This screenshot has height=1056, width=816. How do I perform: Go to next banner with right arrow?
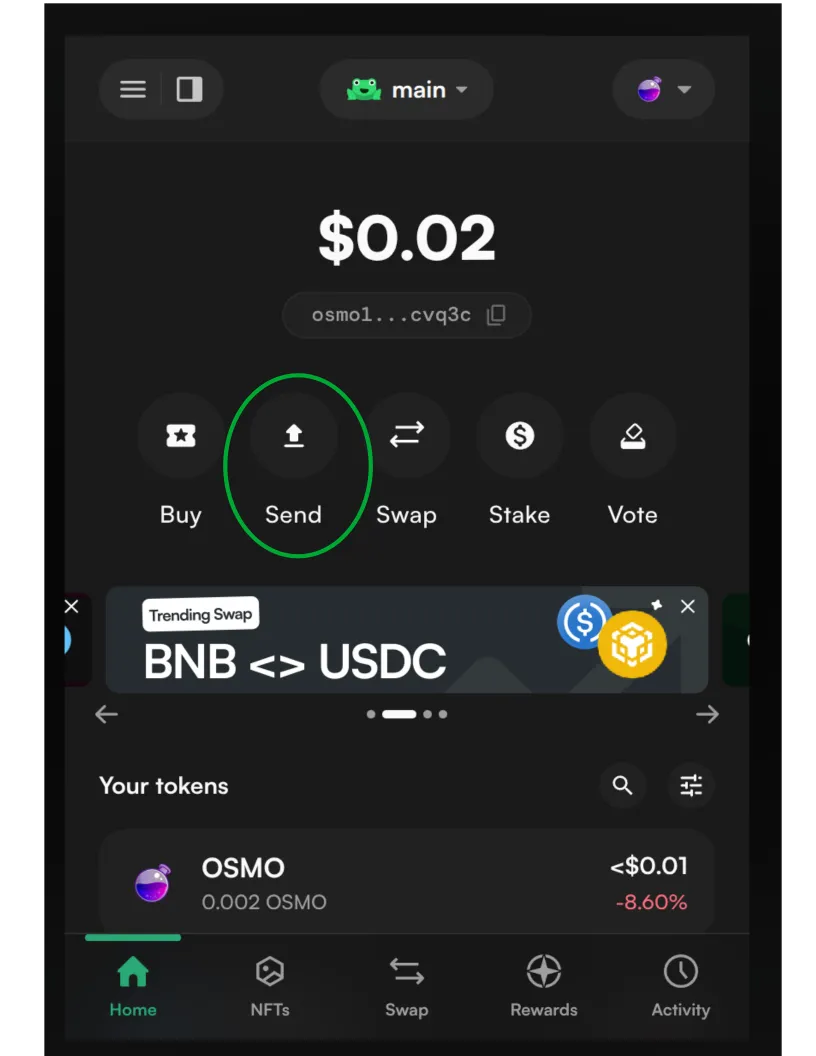pos(707,714)
